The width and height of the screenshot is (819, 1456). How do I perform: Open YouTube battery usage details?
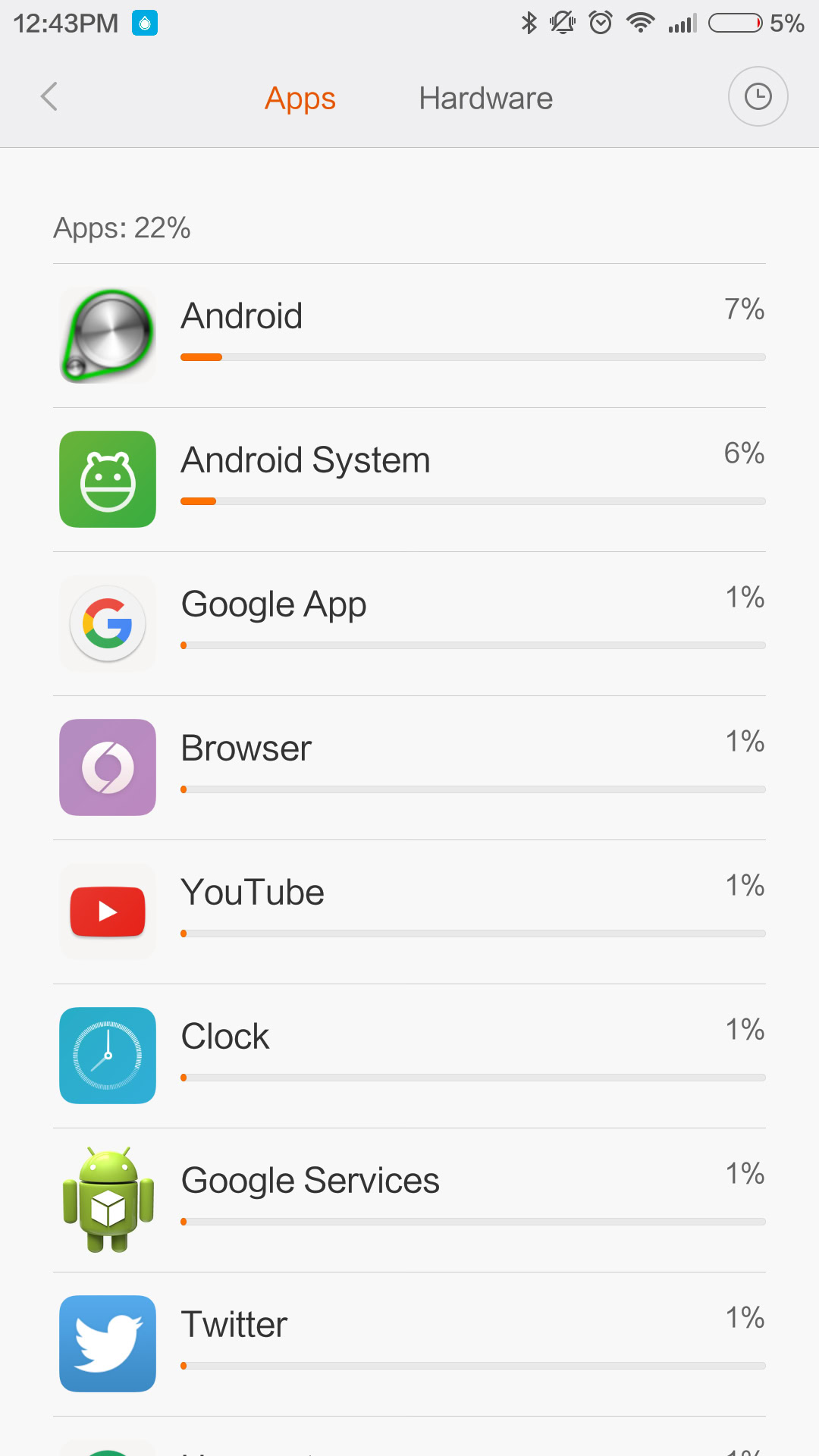point(409,912)
